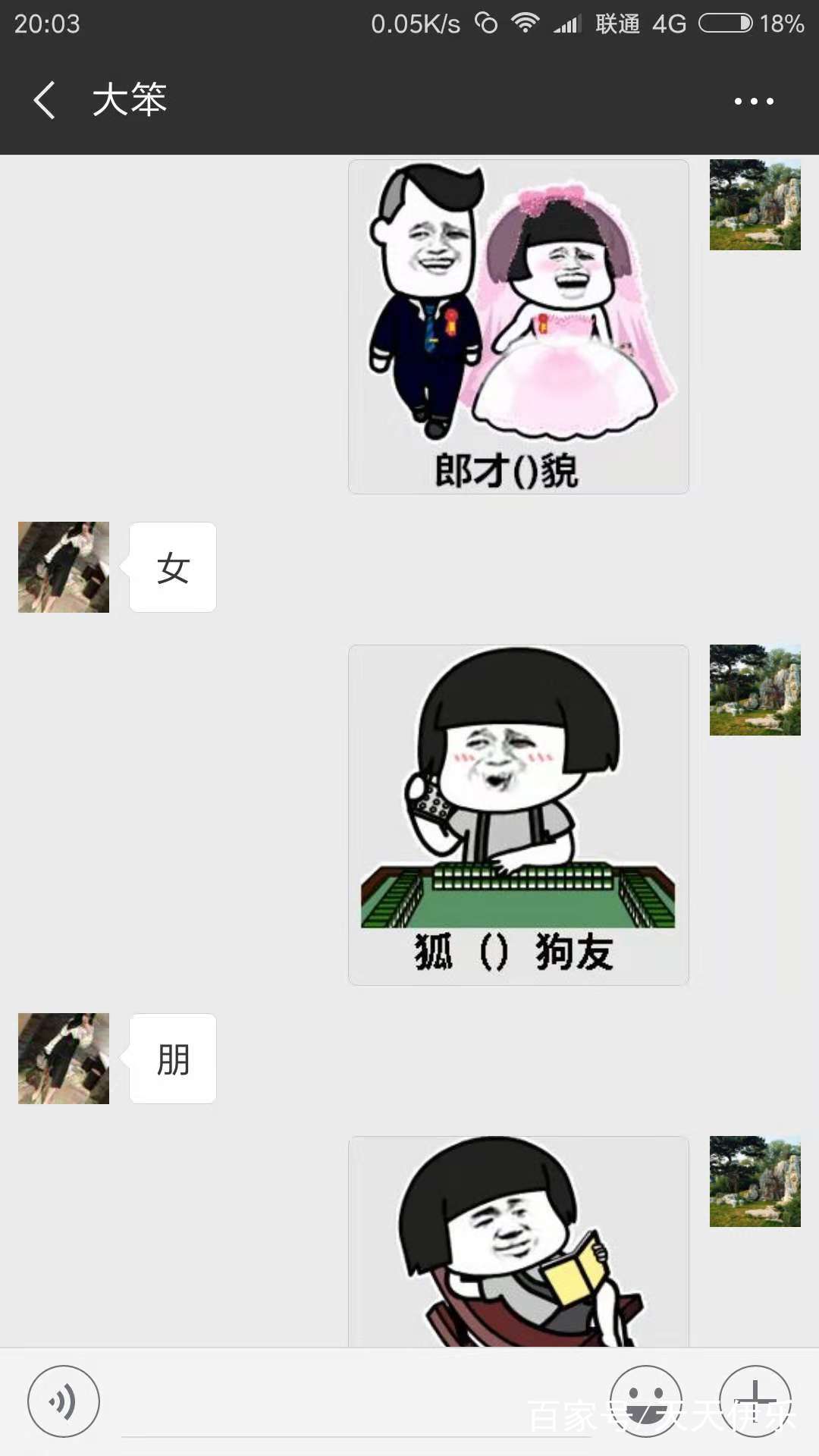
Task: Open the emoji sticker panel
Action: pyautogui.click(x=645, y=1401)
